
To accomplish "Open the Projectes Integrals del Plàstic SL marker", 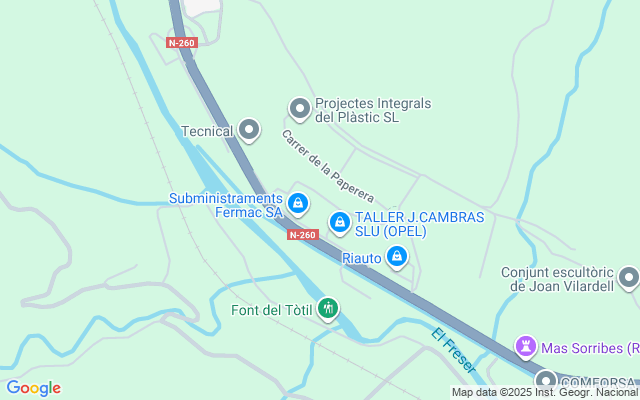I will [x=299, y=109].
